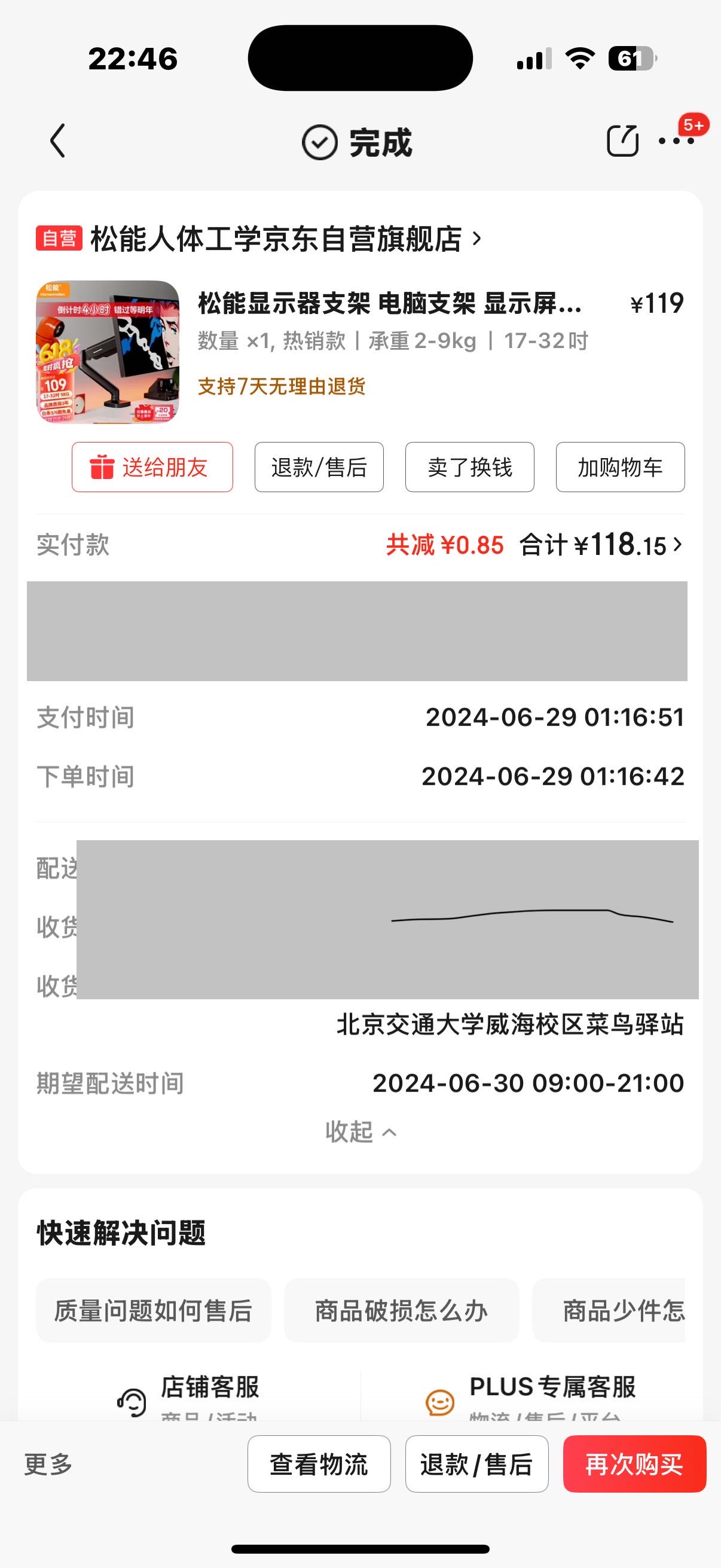The width and height of the screenshot is (721, 1568).
Task: Collapse order details with 收起
Action: point(360,1131)
